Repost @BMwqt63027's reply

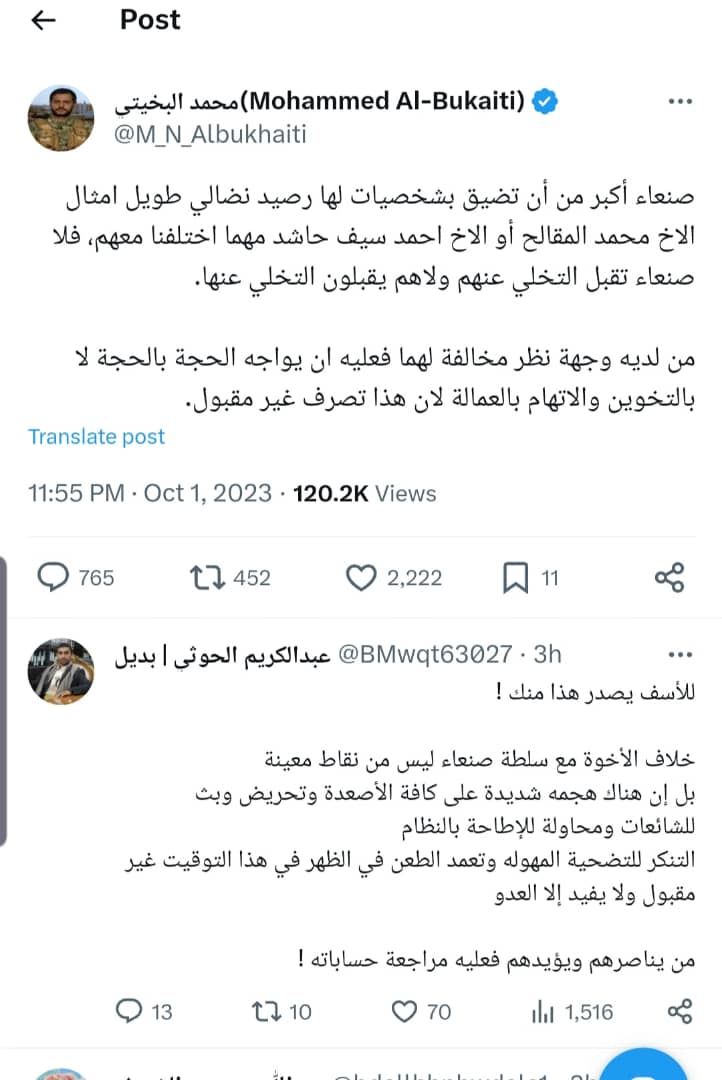[x=267, y=1012]
